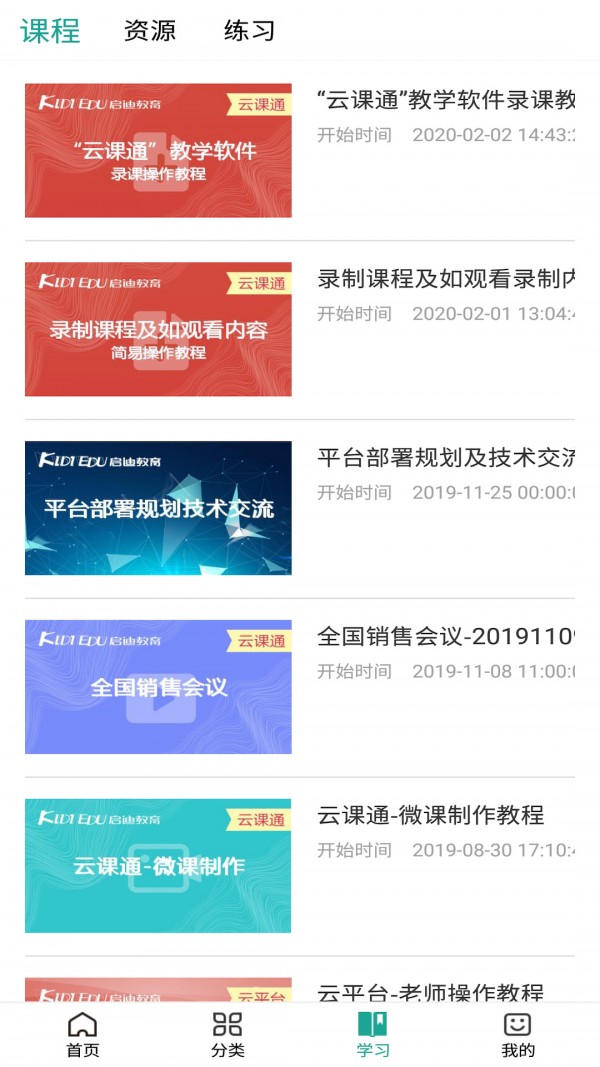Select the 学习 tab in bottom bar
Screen dimensions: 600x1067
point(372,1035)
